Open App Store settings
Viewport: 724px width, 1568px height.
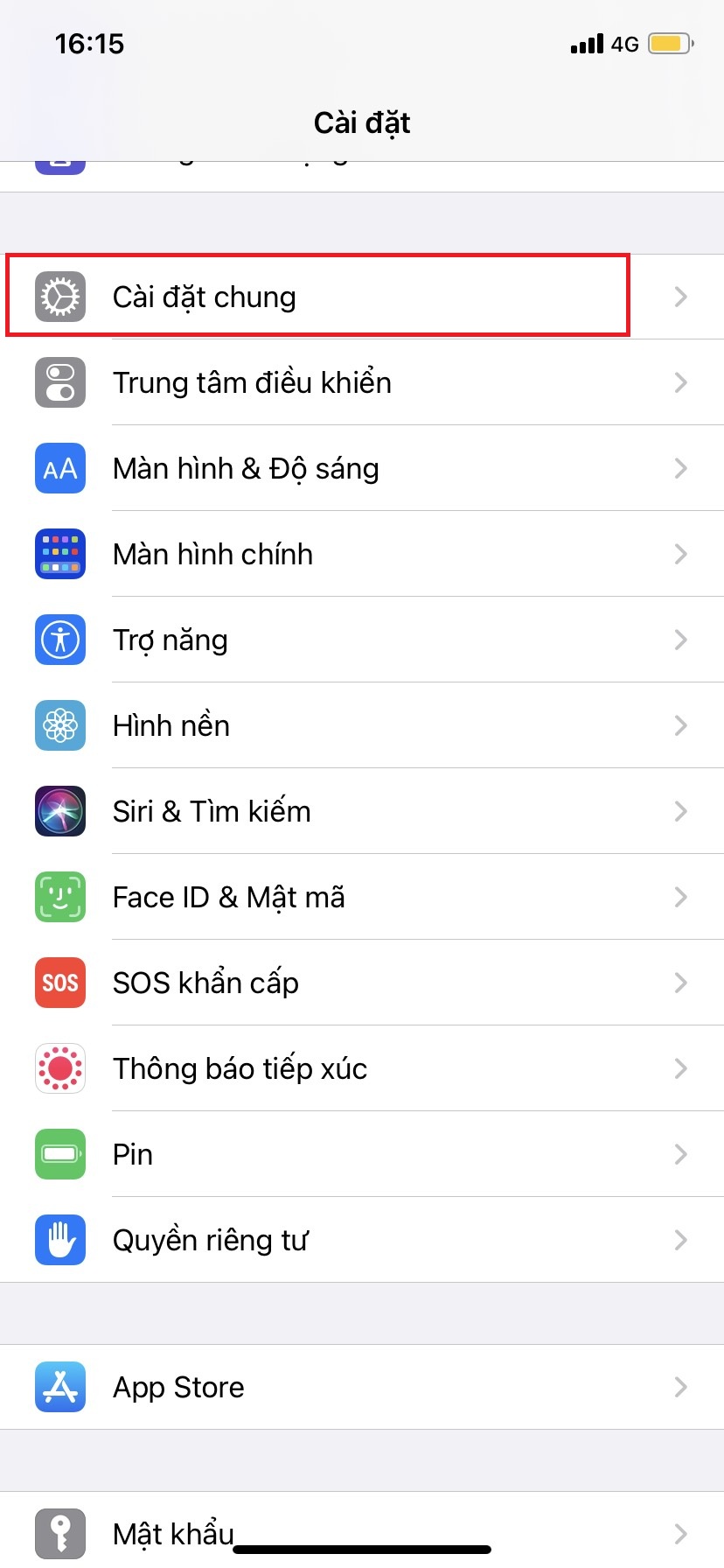[362, 1387]
